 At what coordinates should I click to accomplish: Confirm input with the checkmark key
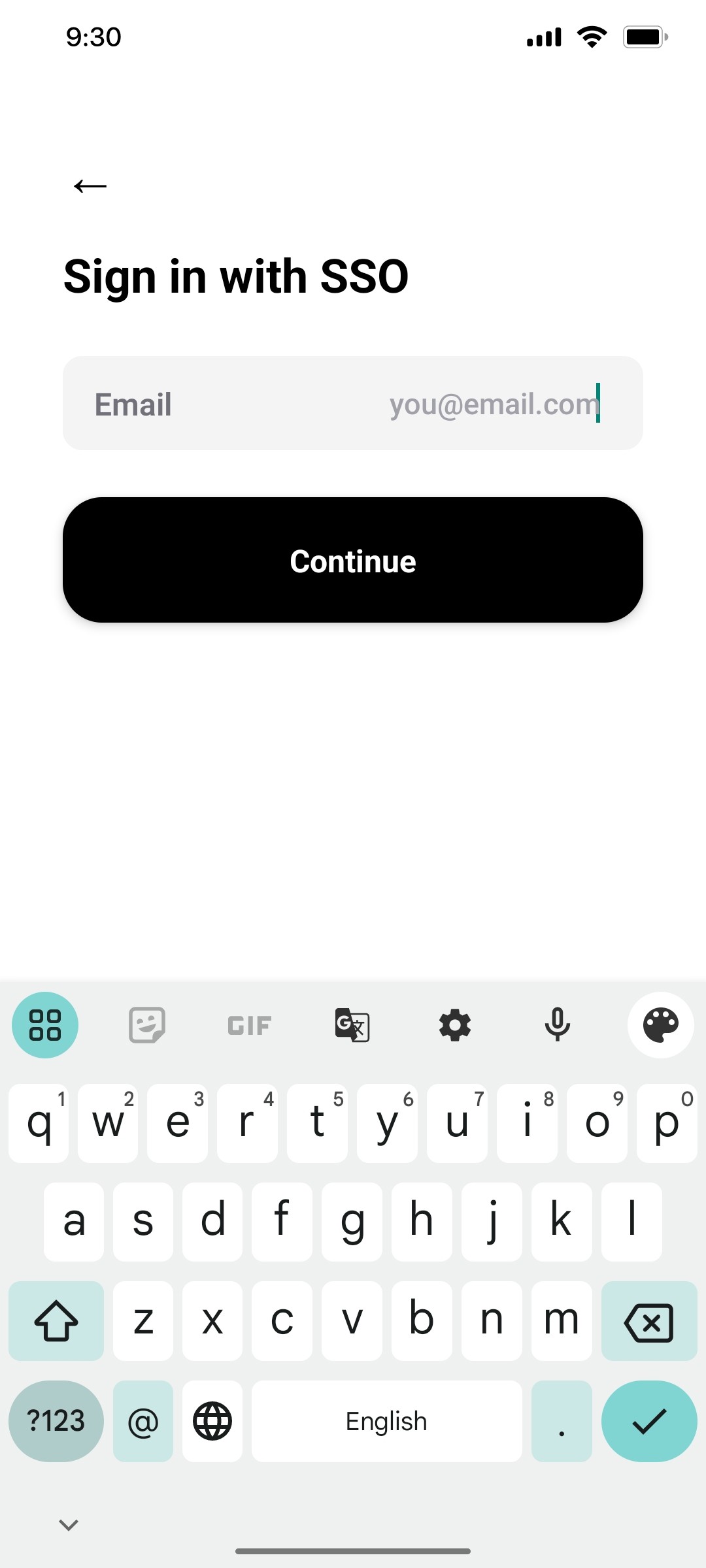(x=648, y=1420)
